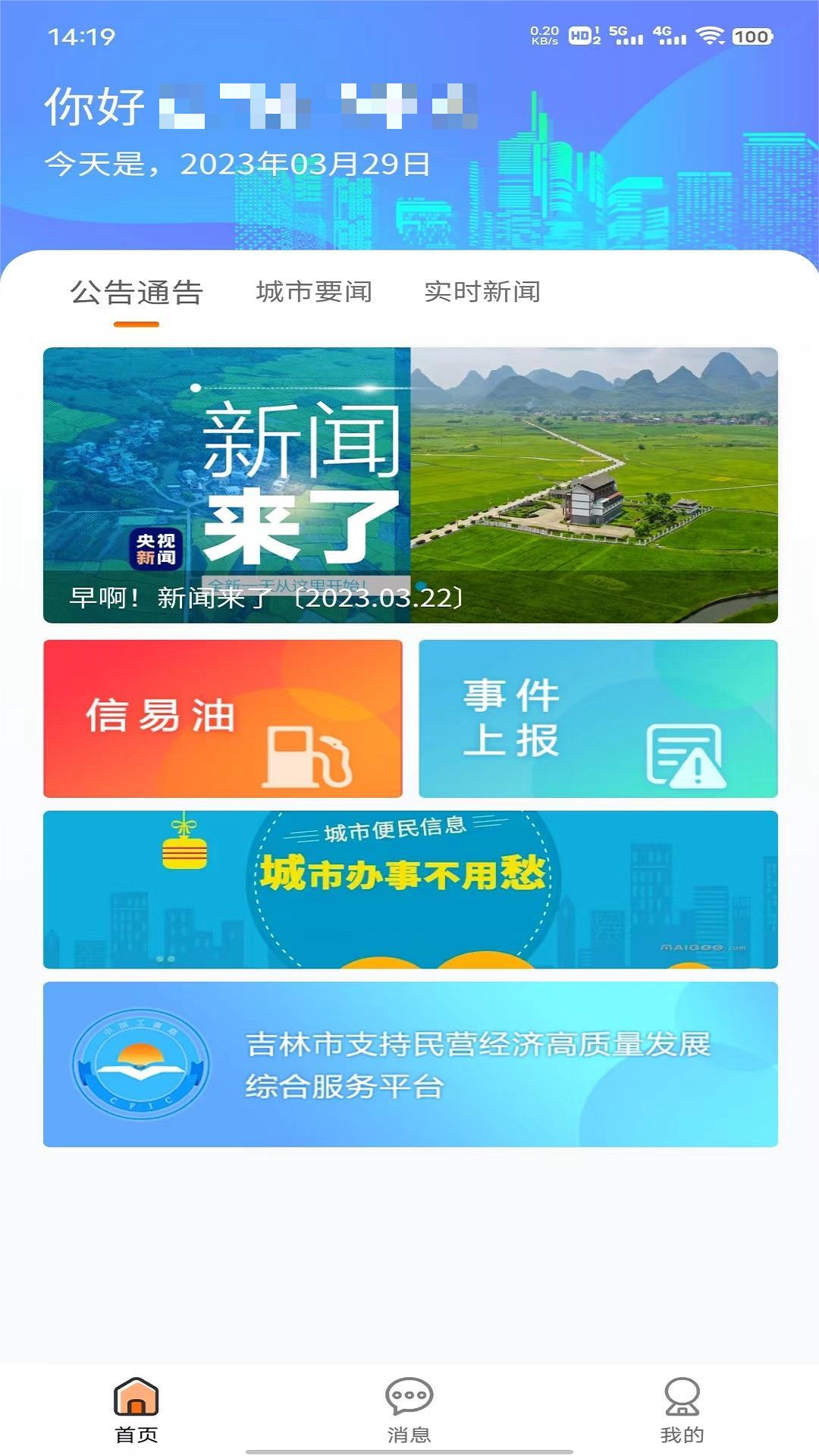Switch to the 实时新闻 tab

[x=482, y=292]
